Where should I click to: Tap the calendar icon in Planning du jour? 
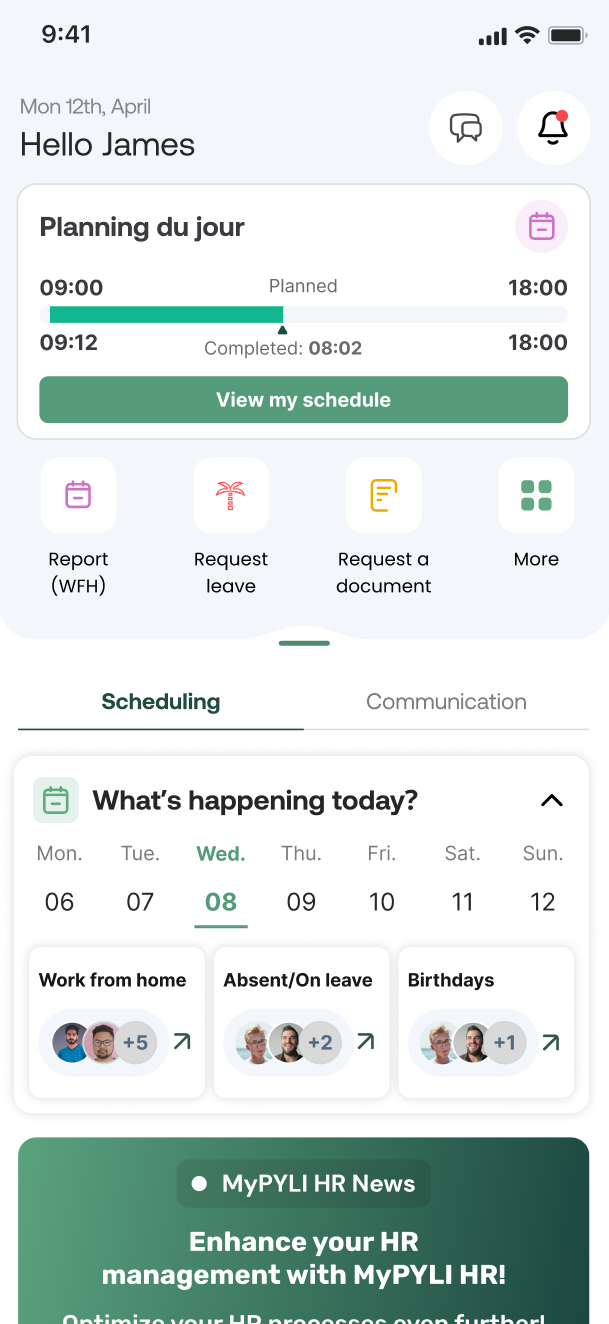(x=541, y=227)
